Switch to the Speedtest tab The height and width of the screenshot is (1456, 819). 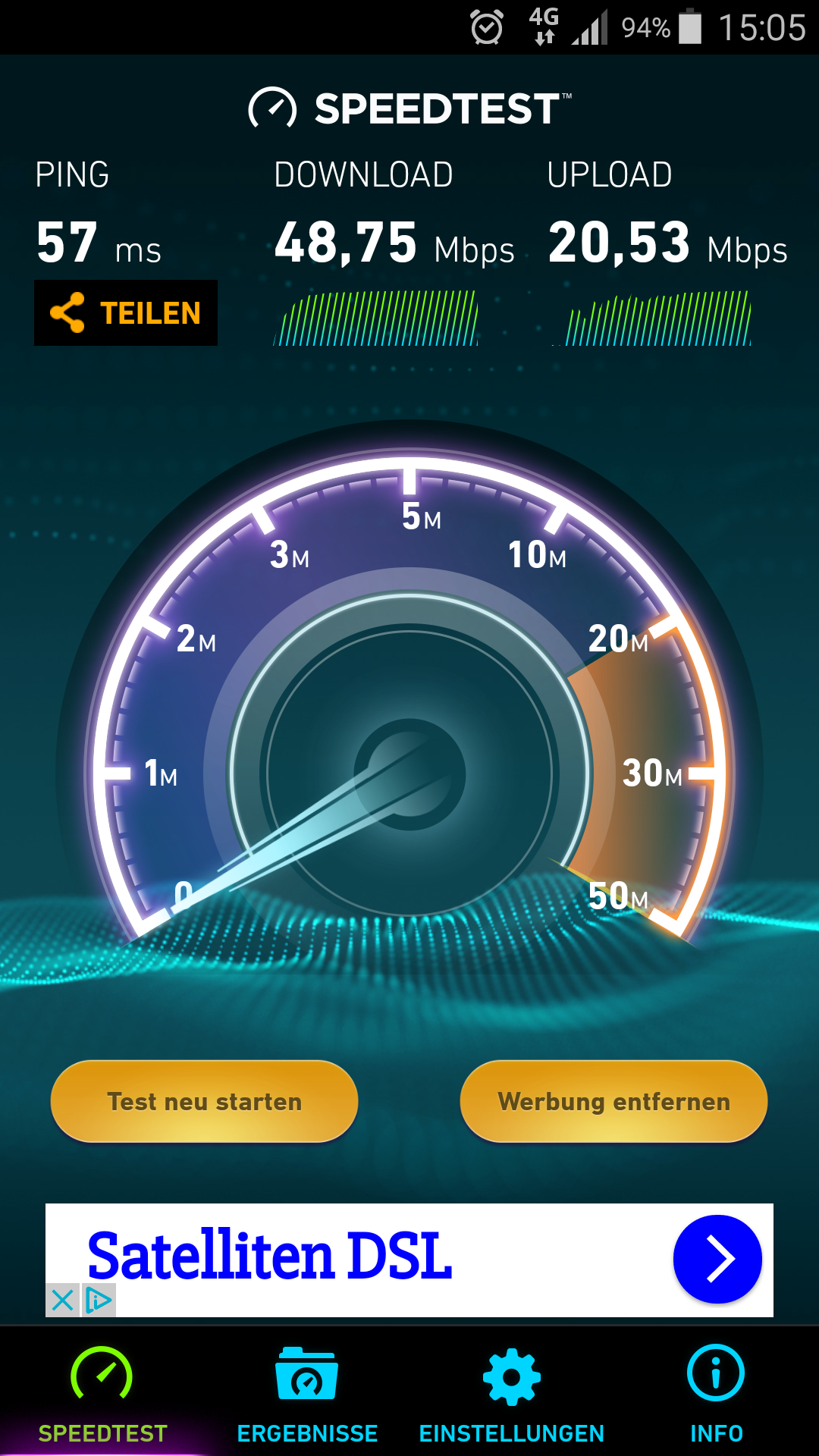click(x=102, y=1394)
